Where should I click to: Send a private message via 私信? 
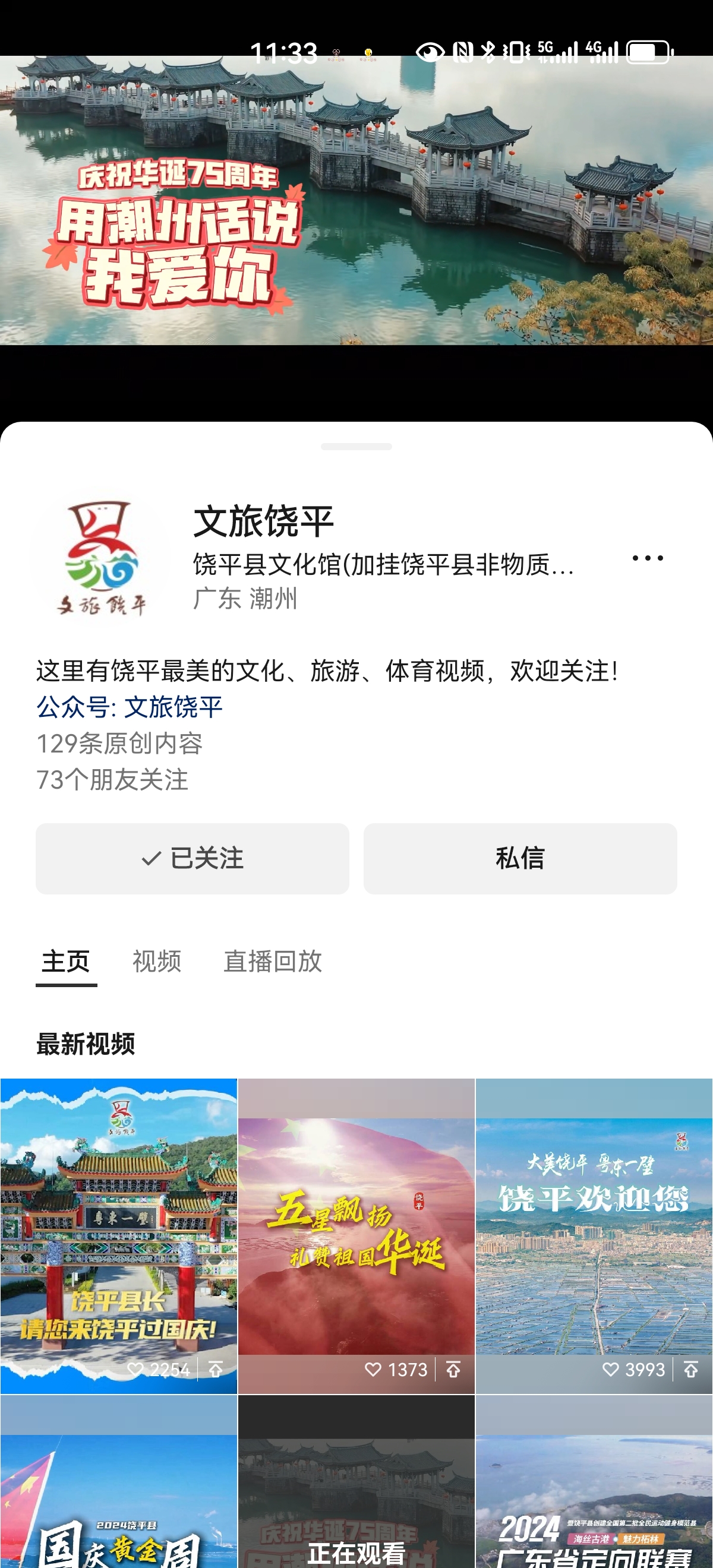coord(520,858)
